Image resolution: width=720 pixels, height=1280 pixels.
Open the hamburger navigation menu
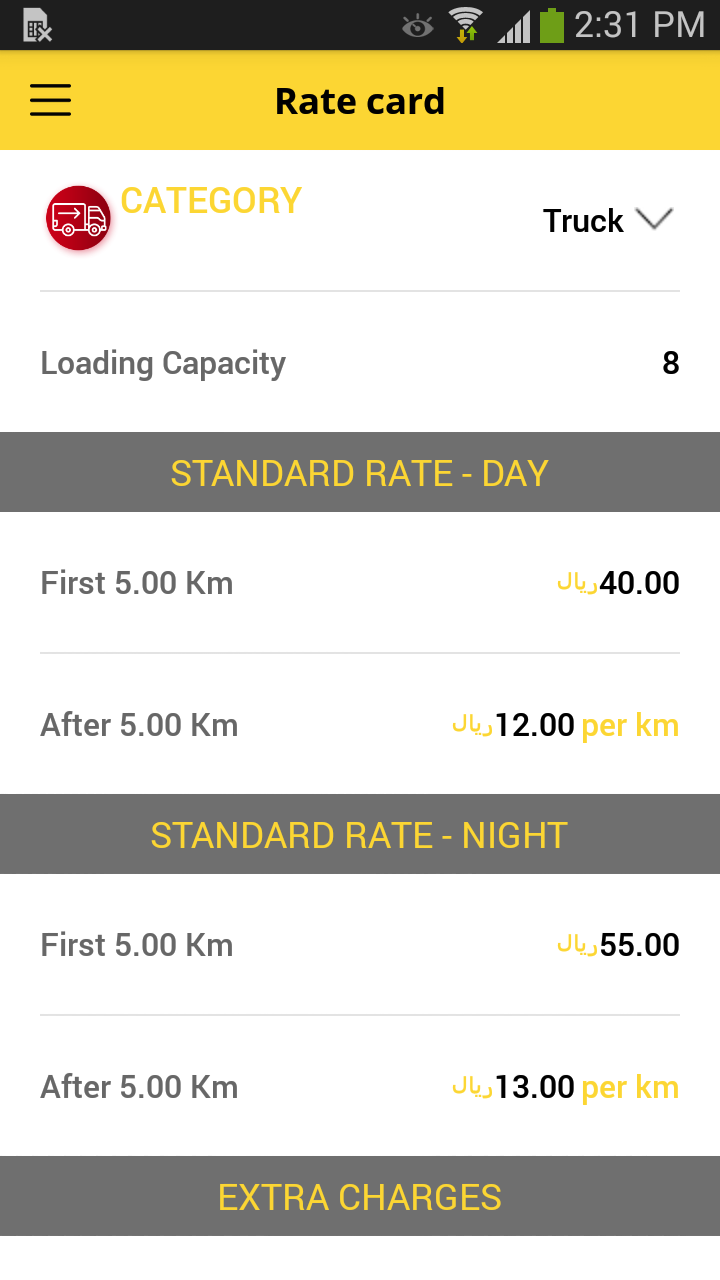pyautogui.click(x=50, y=100)
